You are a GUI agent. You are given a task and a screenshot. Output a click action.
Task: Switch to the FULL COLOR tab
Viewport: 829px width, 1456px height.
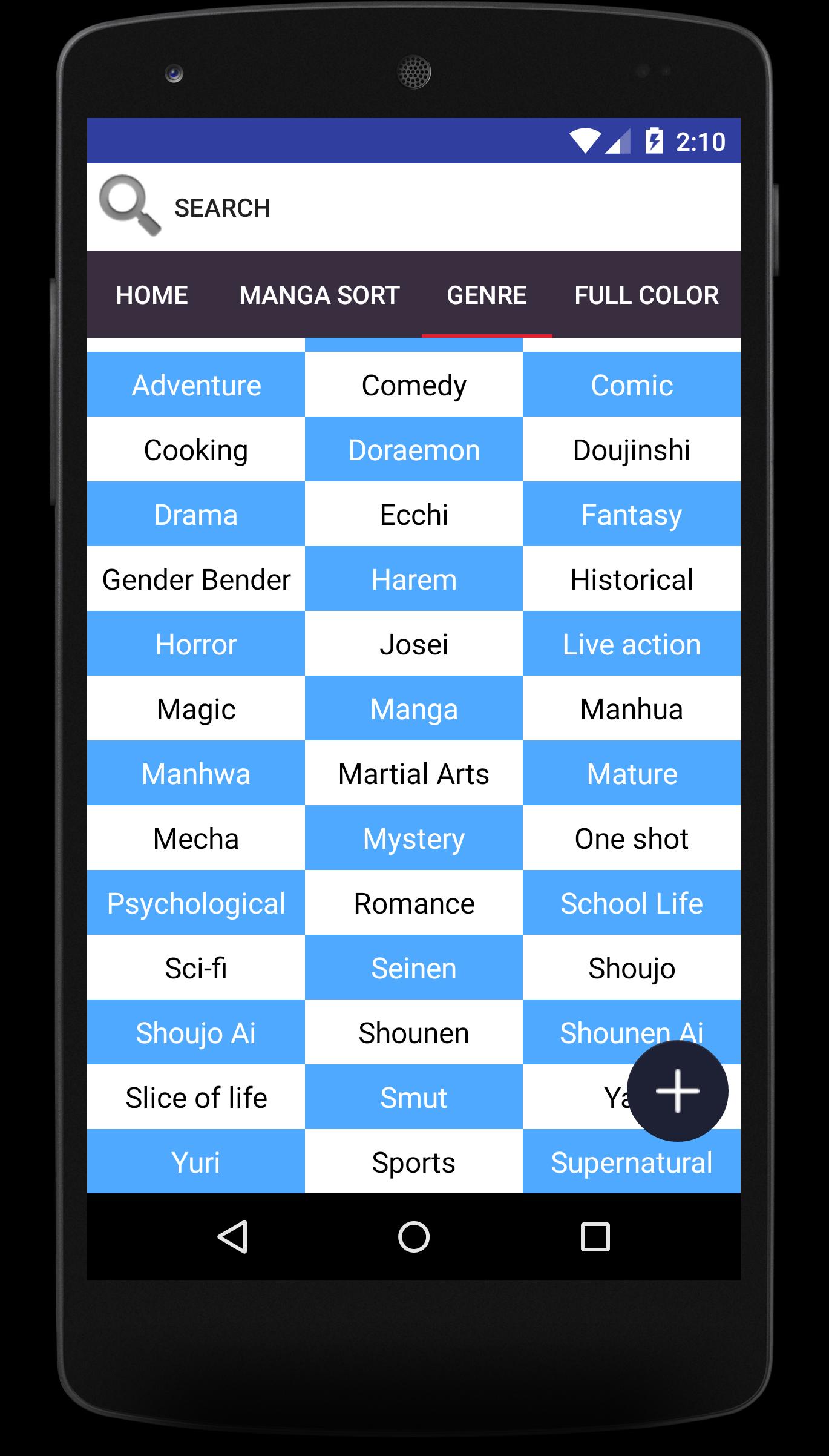[x=646, y=295]
